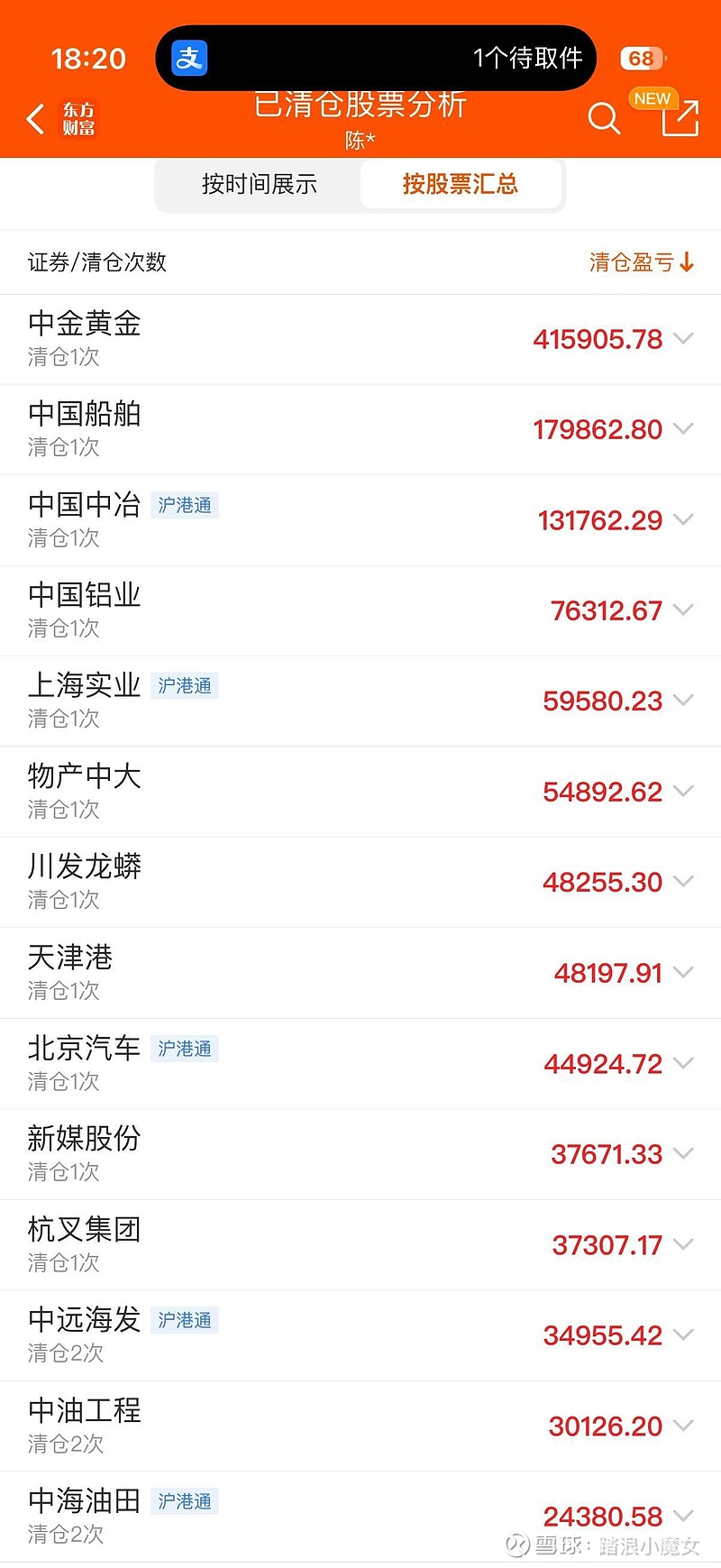Expand the 北京汽车 entry

click(683, 1064)
